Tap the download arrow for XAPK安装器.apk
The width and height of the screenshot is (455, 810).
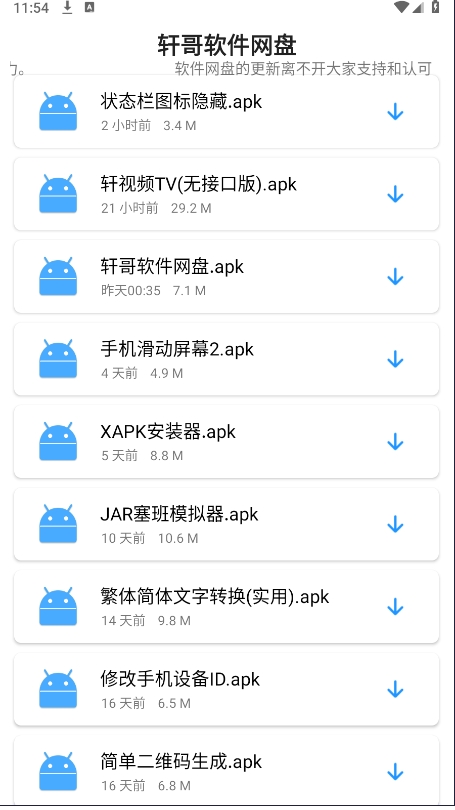[x=395, y=442]
